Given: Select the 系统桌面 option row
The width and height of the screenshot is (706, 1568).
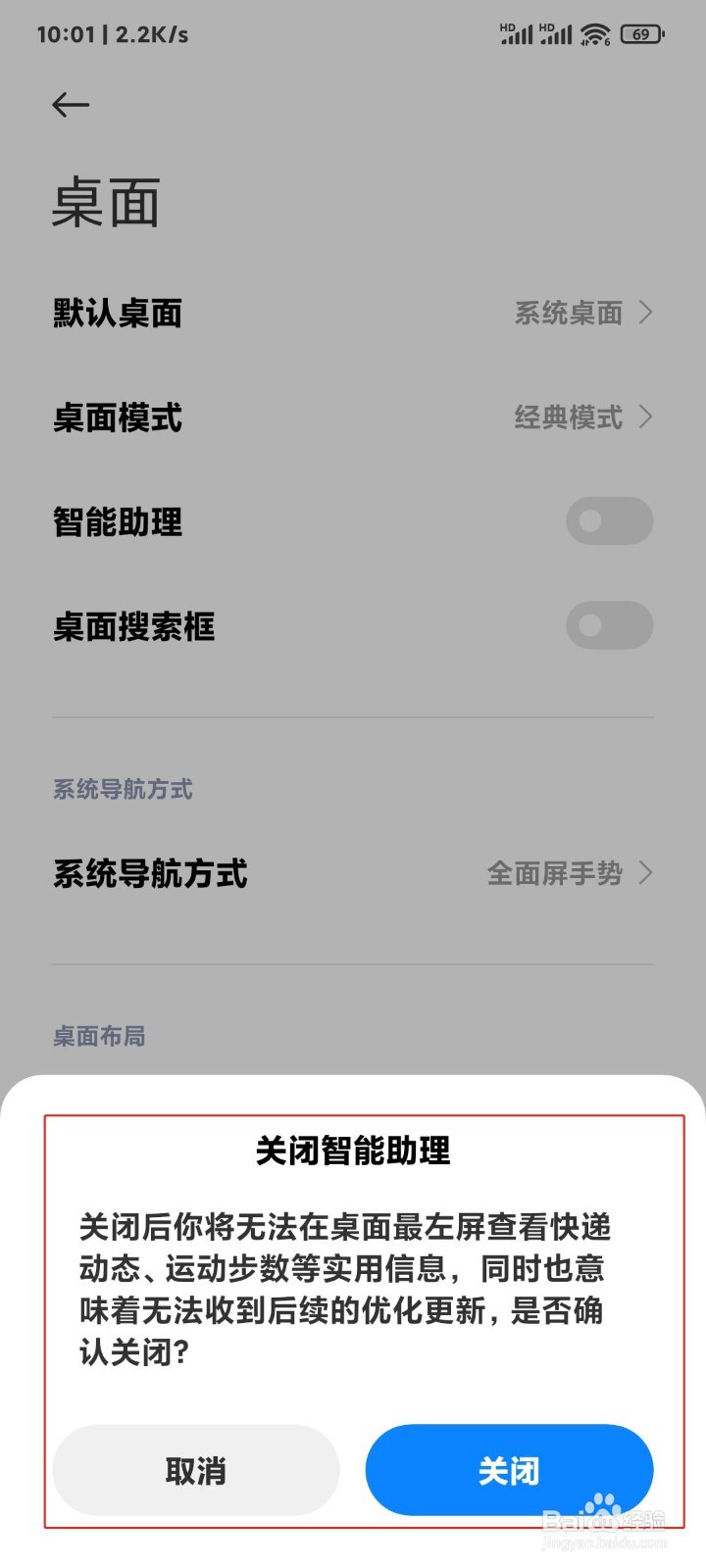Looking at the screenshot, I should (567, 313).
